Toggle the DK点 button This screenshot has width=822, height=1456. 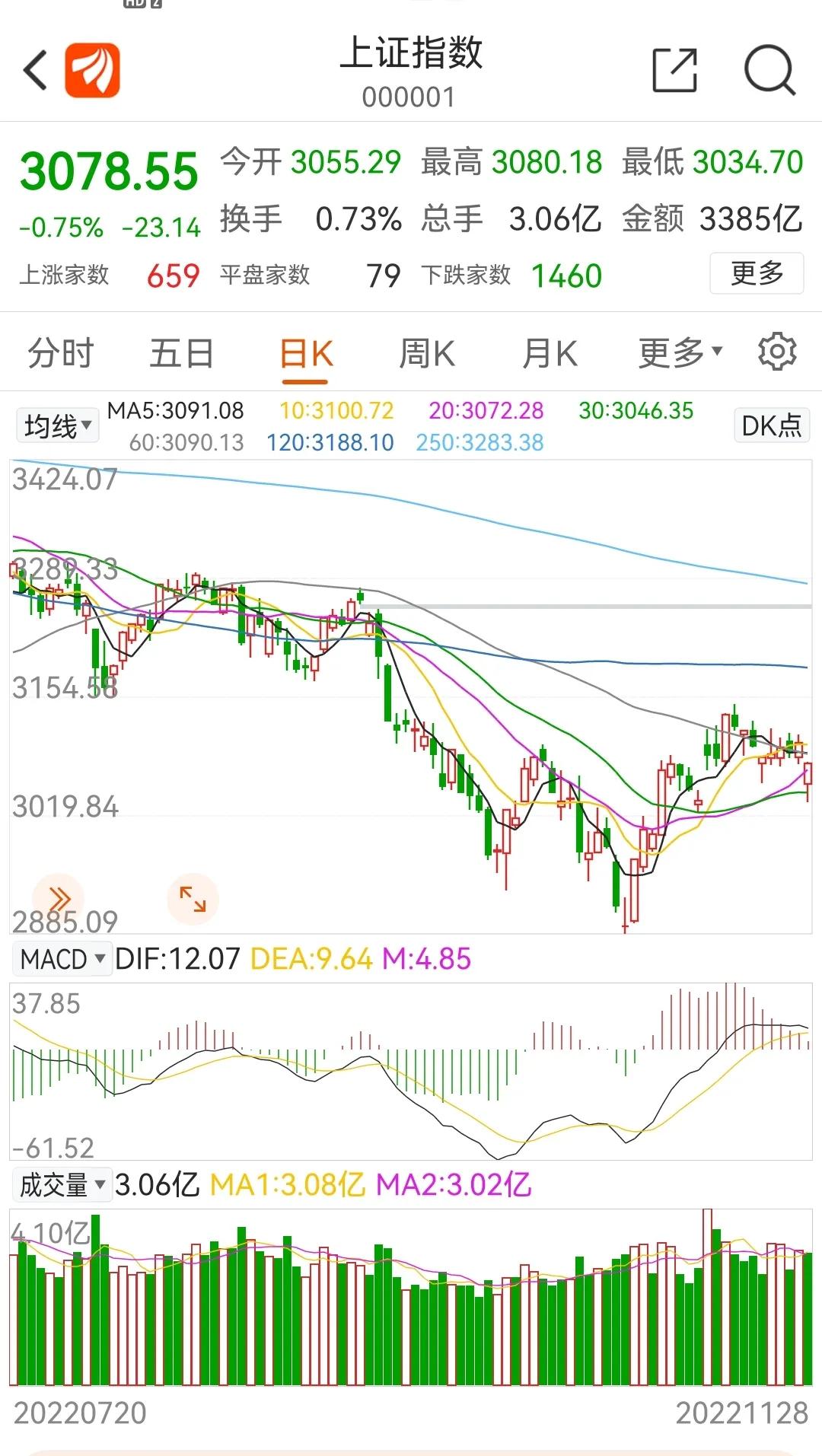[x=771, y=425]
